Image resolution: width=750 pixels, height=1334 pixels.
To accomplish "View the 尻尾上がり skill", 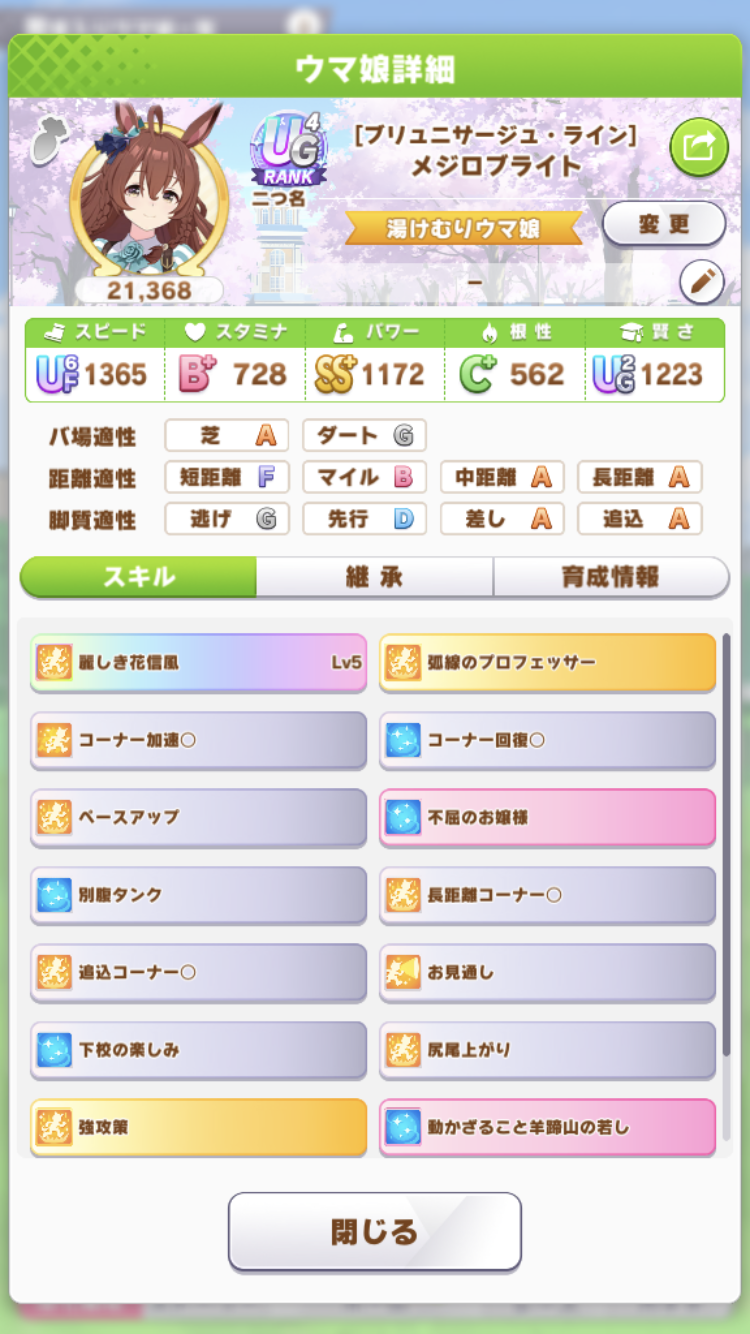I will [x=547, y=1050].
